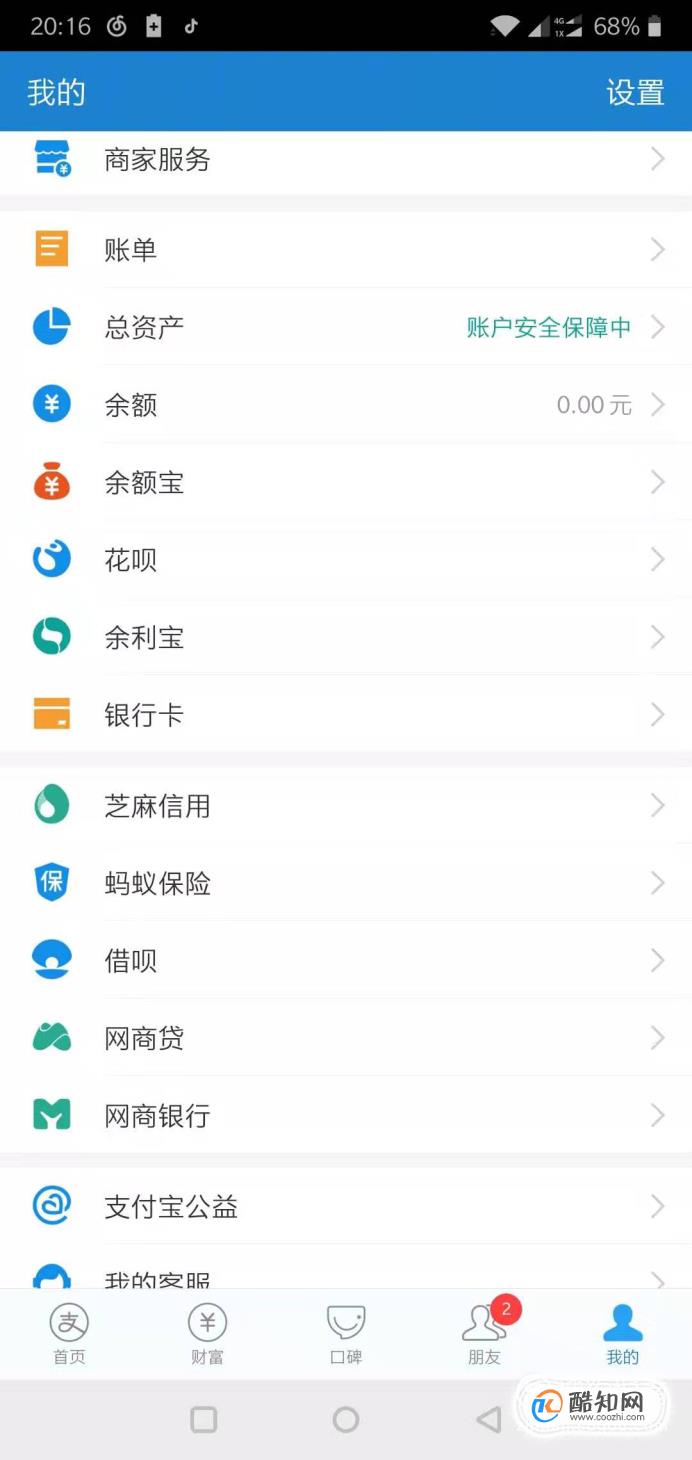Screen dimensions: 692x1460
Task: Switch to the 财富 tab
Action: (207, 1334)
